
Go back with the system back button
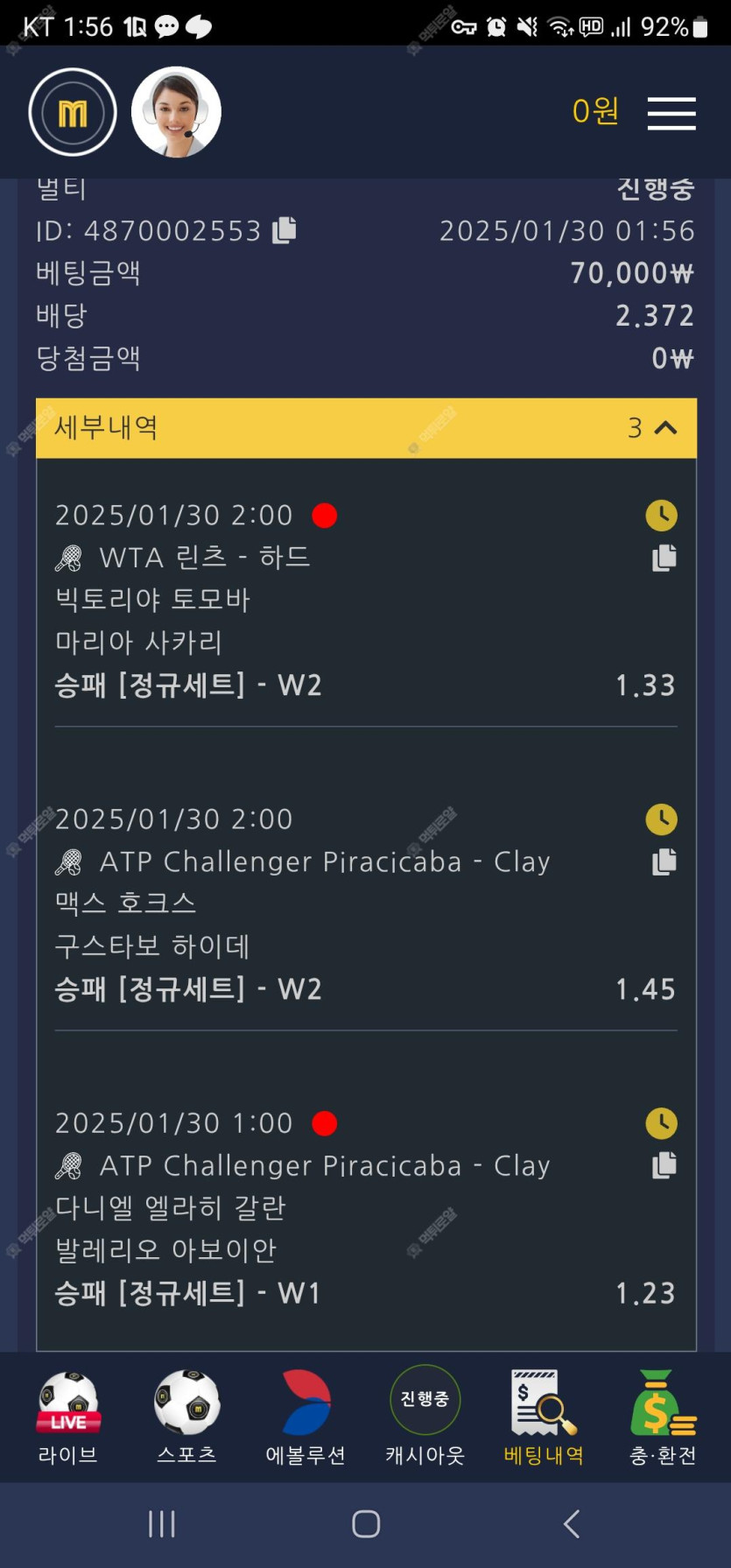[572, 1524]
